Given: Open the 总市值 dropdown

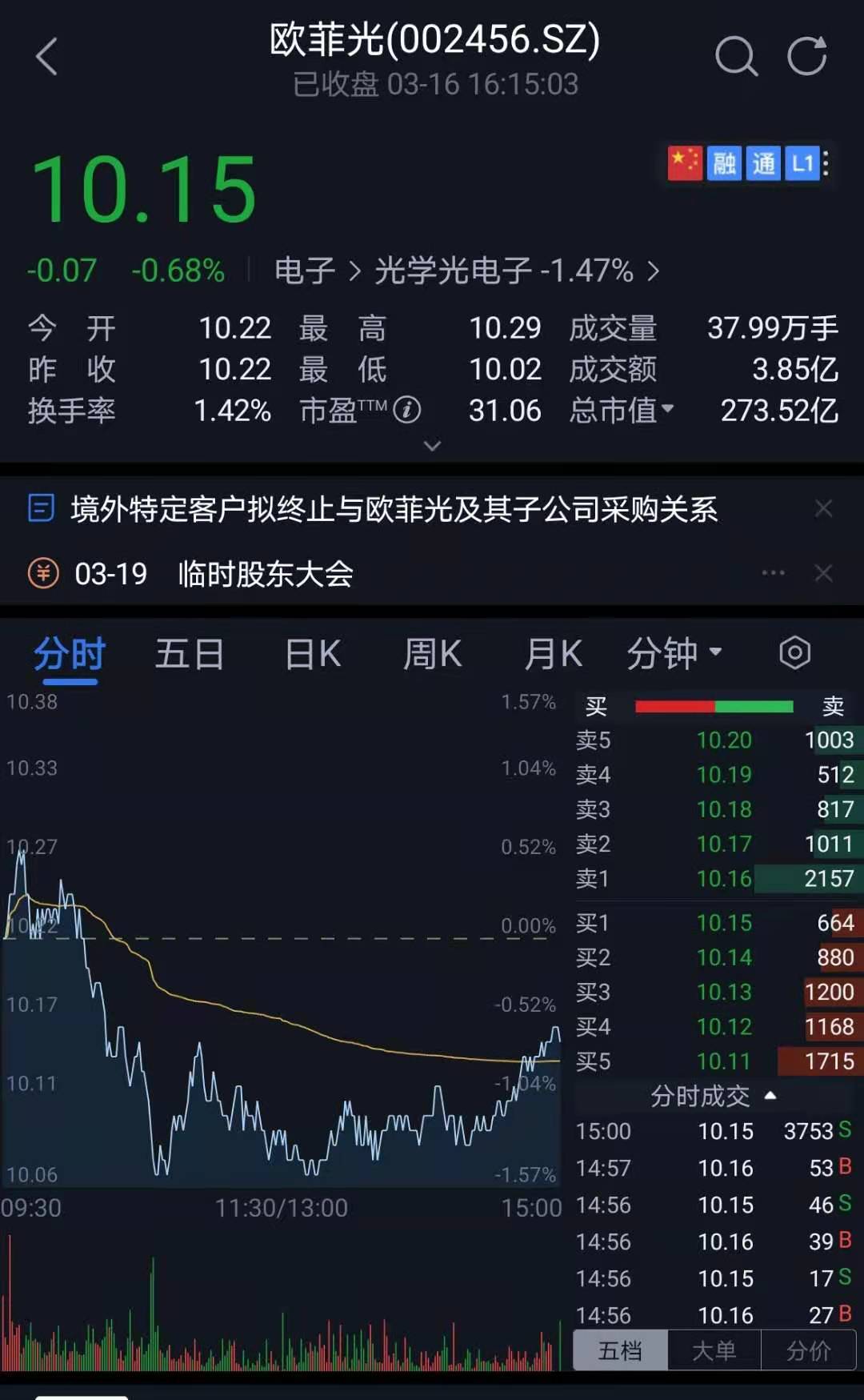Looking at the screenshot, I should 622,411.
